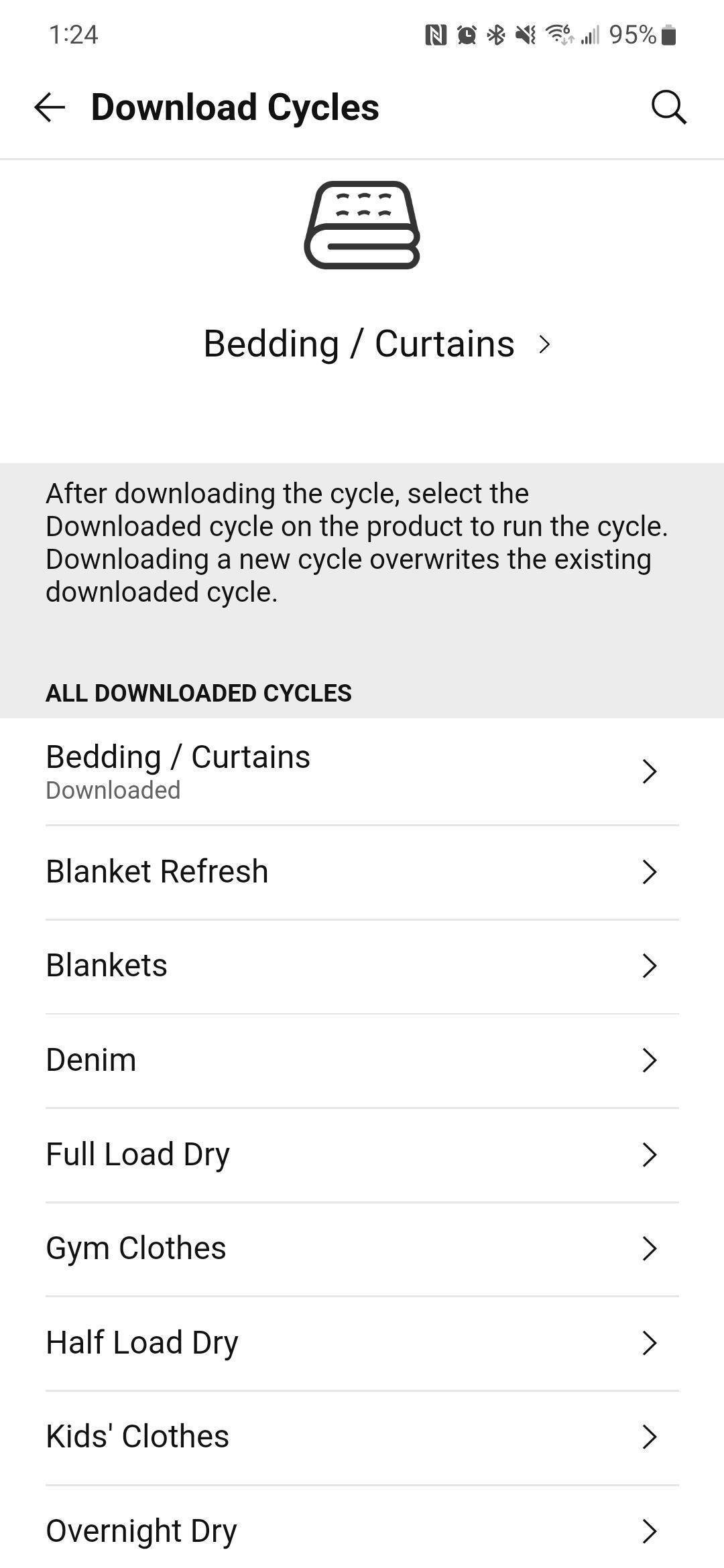Open the Kids' Clothes cycle

(362, 1437)
